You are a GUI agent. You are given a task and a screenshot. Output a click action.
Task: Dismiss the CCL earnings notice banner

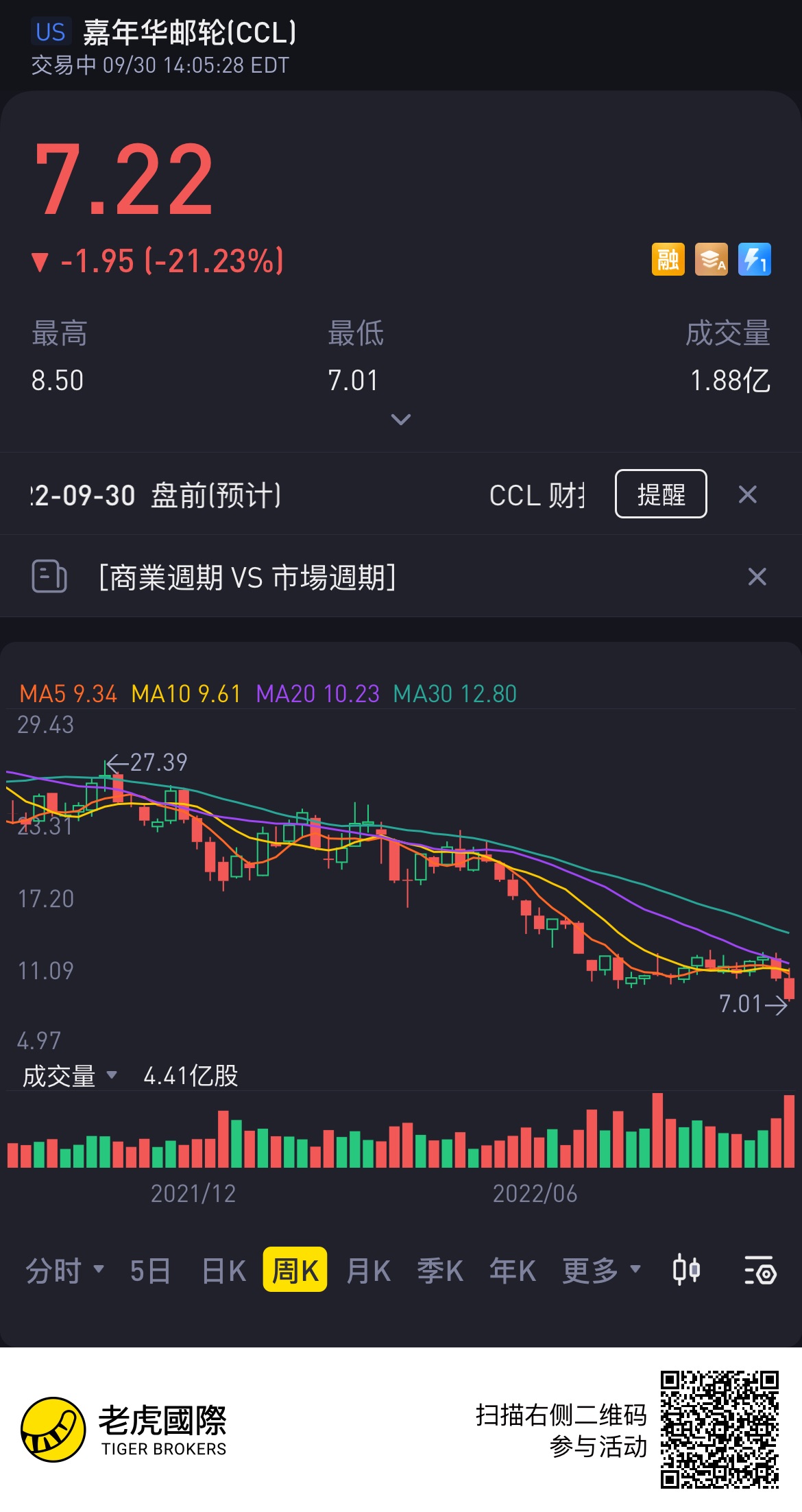(747, 494)
